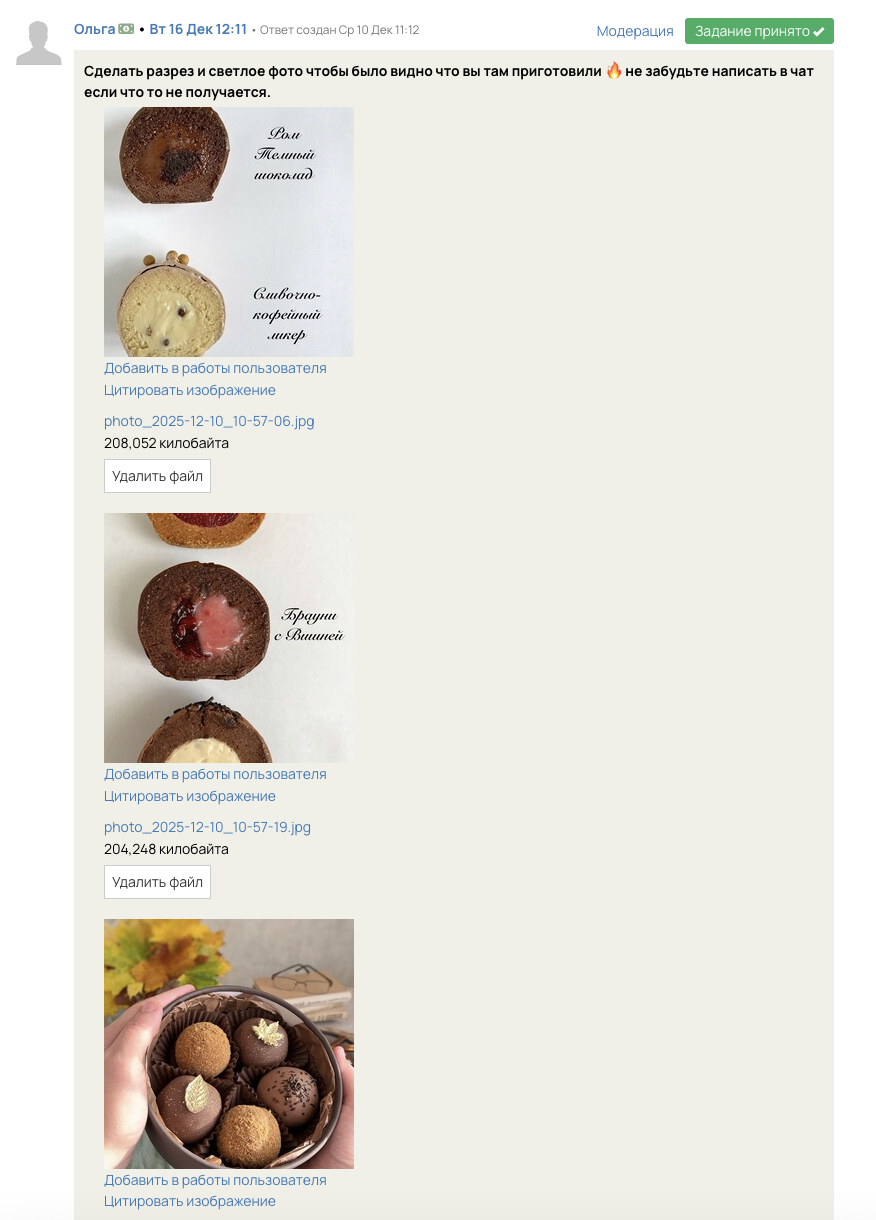
Task: Open file photo_2025-12-10_10-57-06.jpg
Action: coord(209,421)
